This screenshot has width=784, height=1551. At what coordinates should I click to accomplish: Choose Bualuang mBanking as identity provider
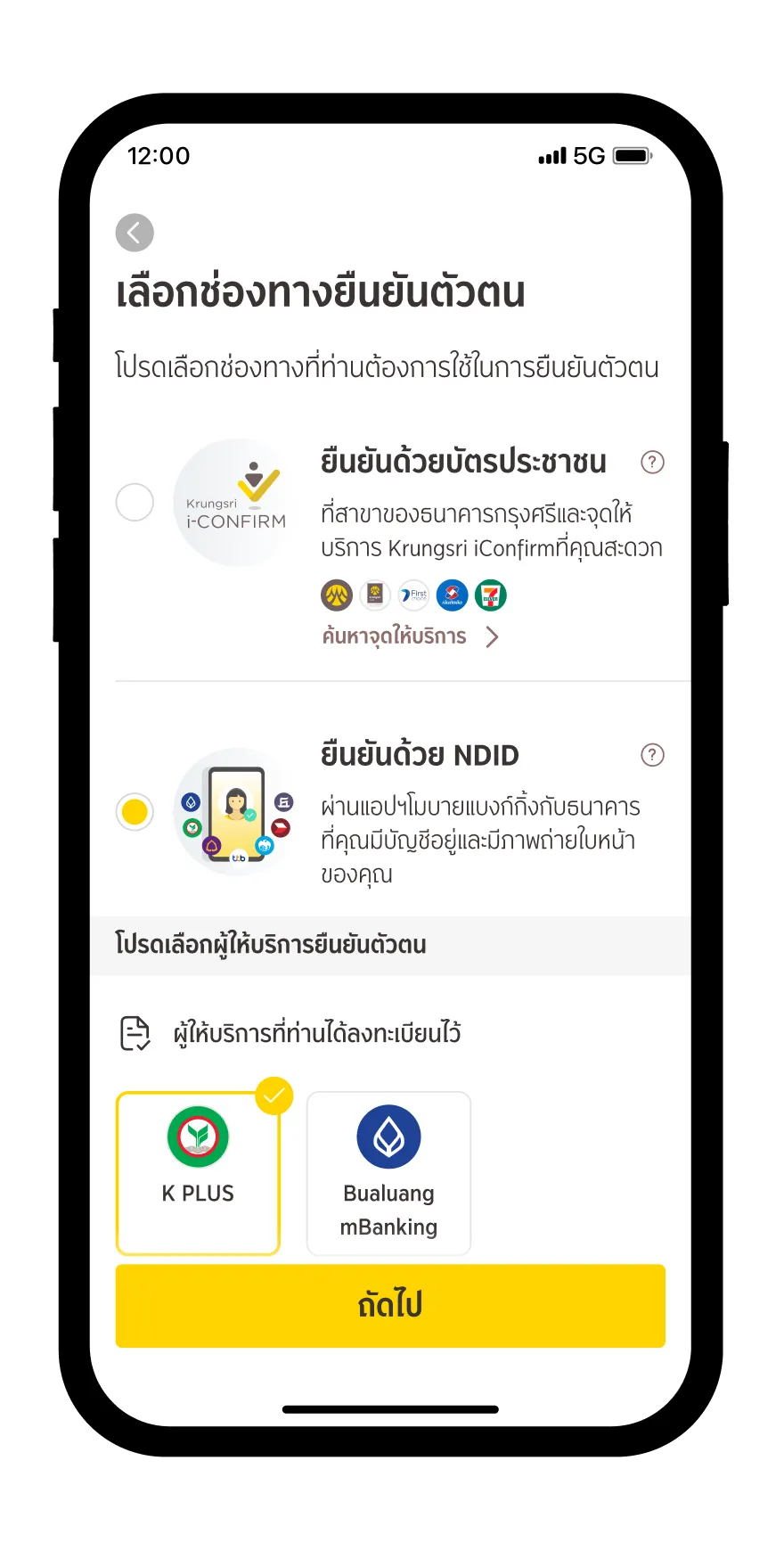click(388, 1173)
